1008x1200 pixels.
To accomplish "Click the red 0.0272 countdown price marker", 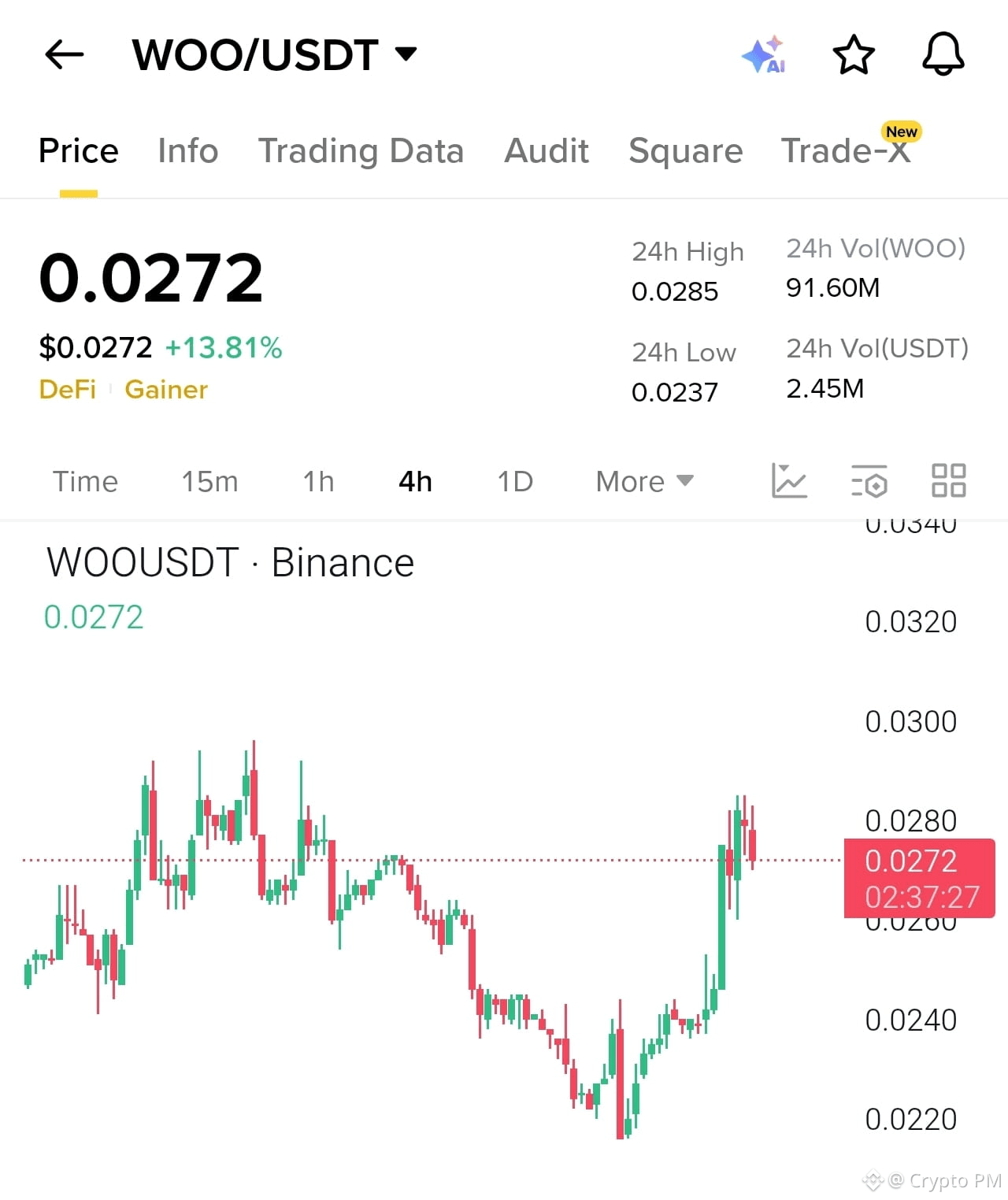I will [919, 878].
